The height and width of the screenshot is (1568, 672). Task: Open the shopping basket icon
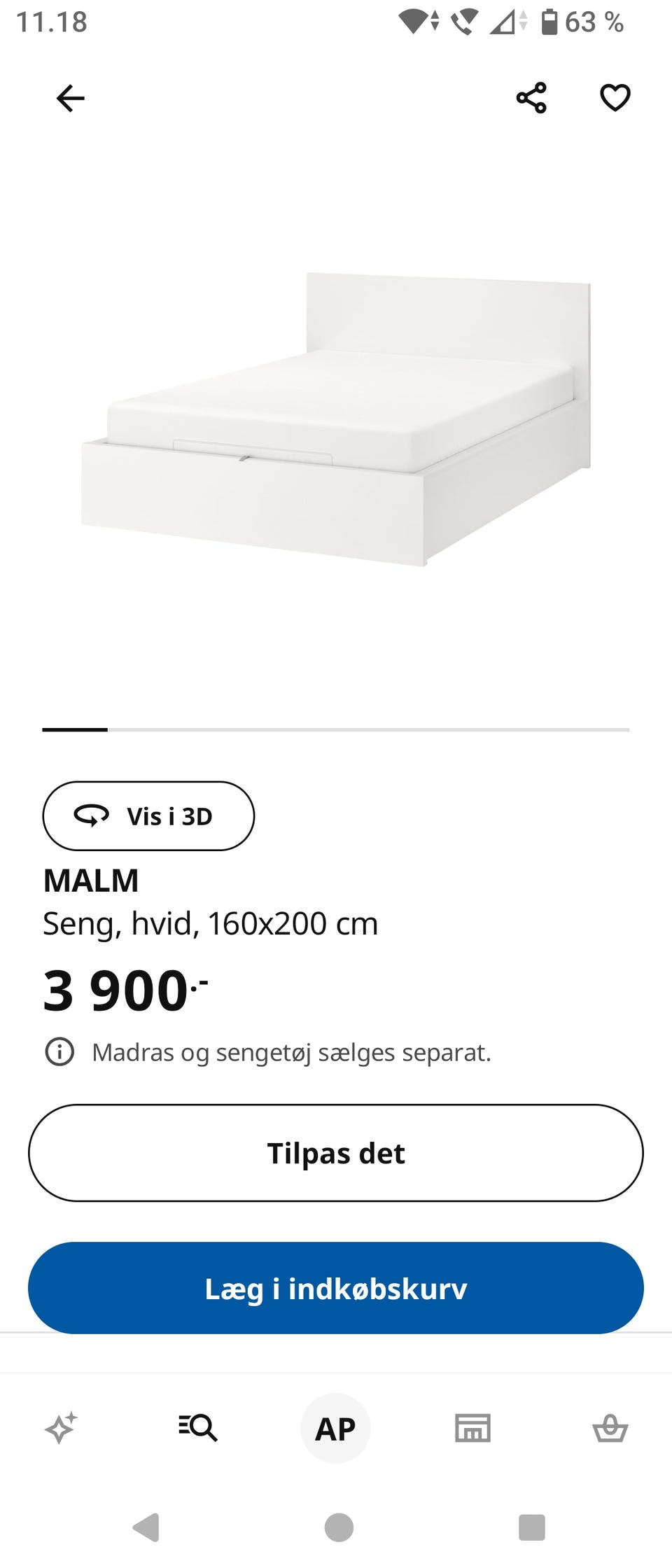(610, 1427)
